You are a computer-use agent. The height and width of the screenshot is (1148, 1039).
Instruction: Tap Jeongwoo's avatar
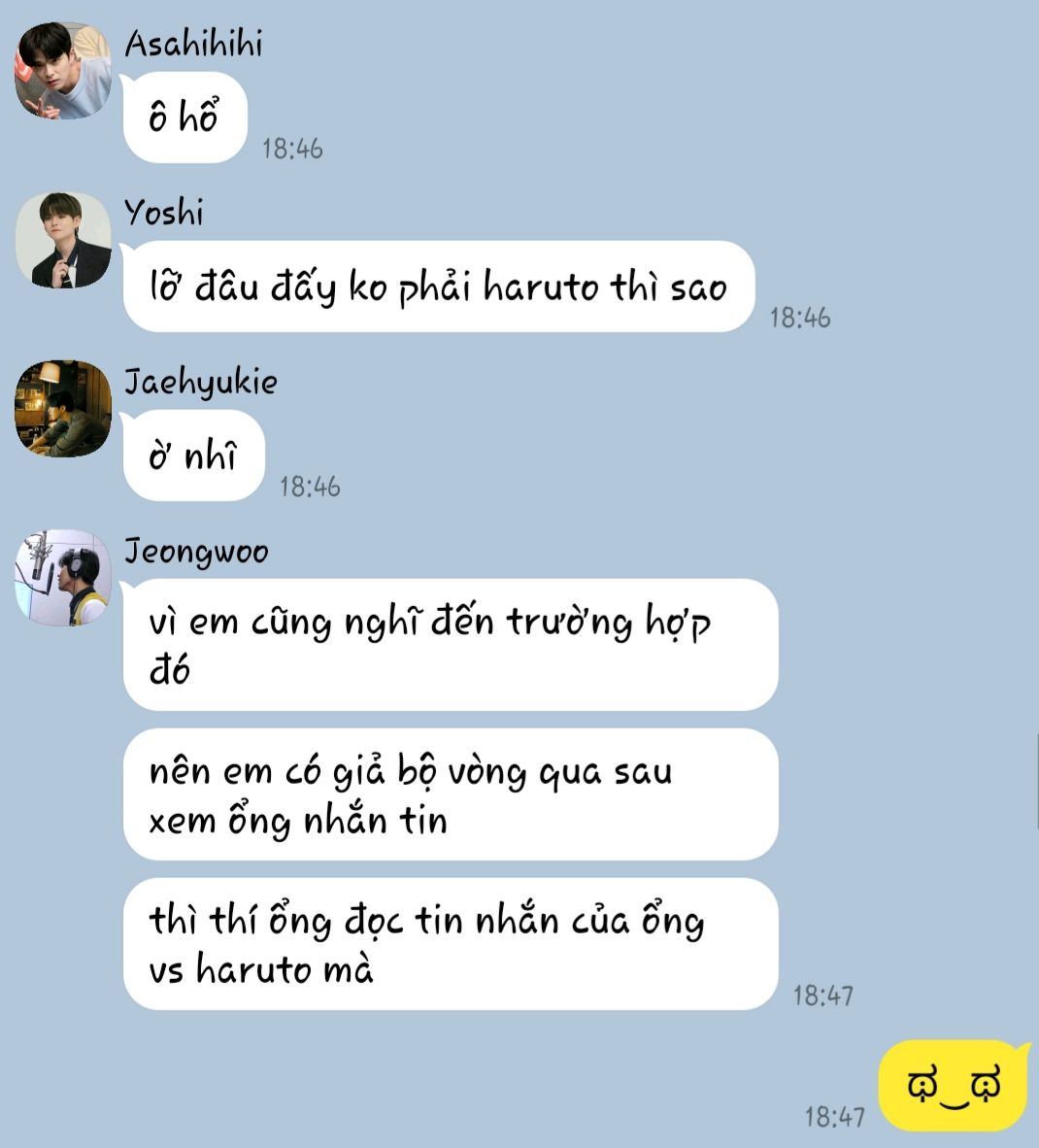pos(63,578)
